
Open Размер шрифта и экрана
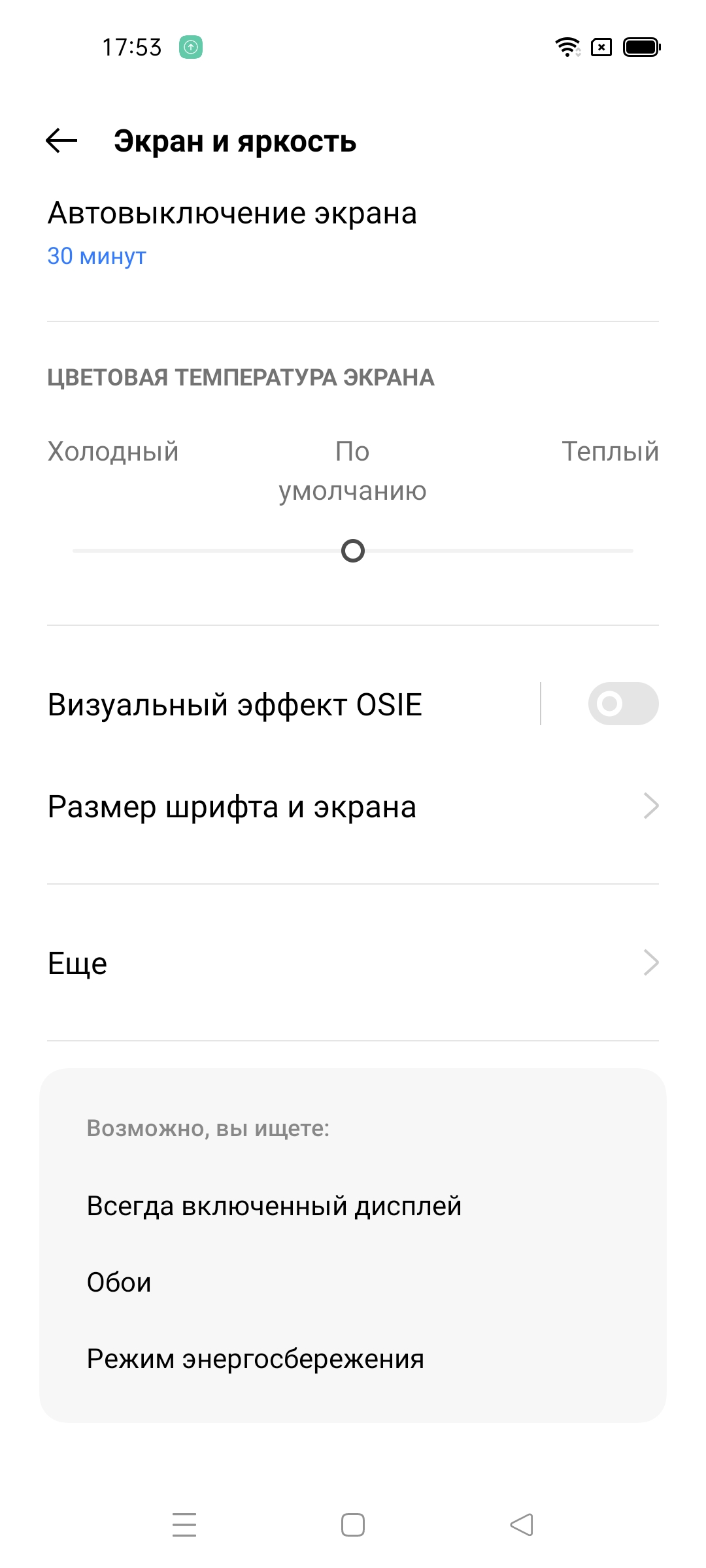pyautogui.click(x=353, y=807)
